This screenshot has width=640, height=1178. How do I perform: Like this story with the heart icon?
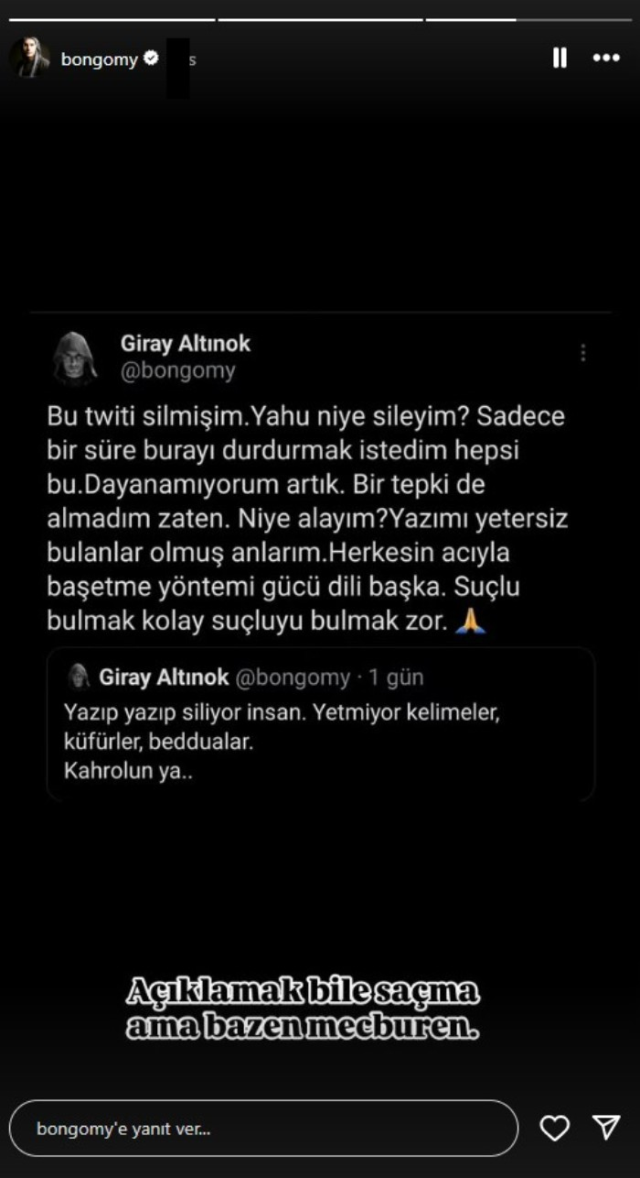click(x=554, y=1129)
